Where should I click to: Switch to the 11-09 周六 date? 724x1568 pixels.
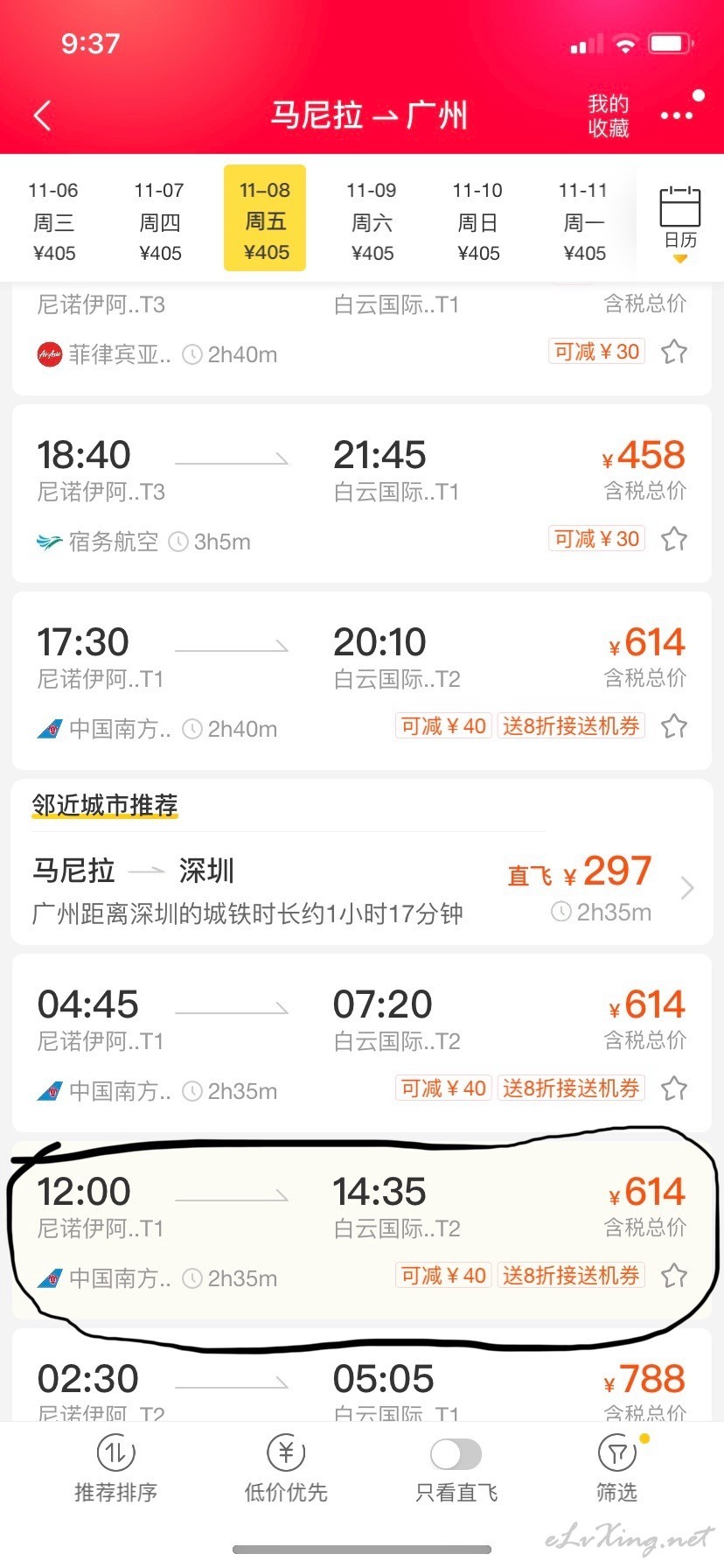coord(372,221)
